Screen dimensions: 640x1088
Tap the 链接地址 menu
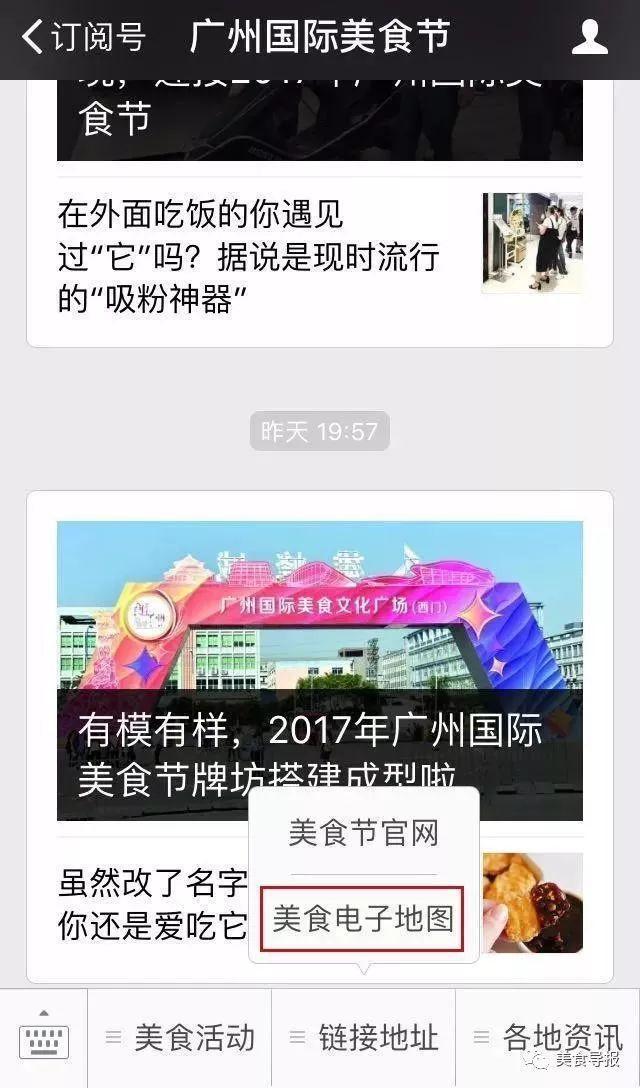364,1038
